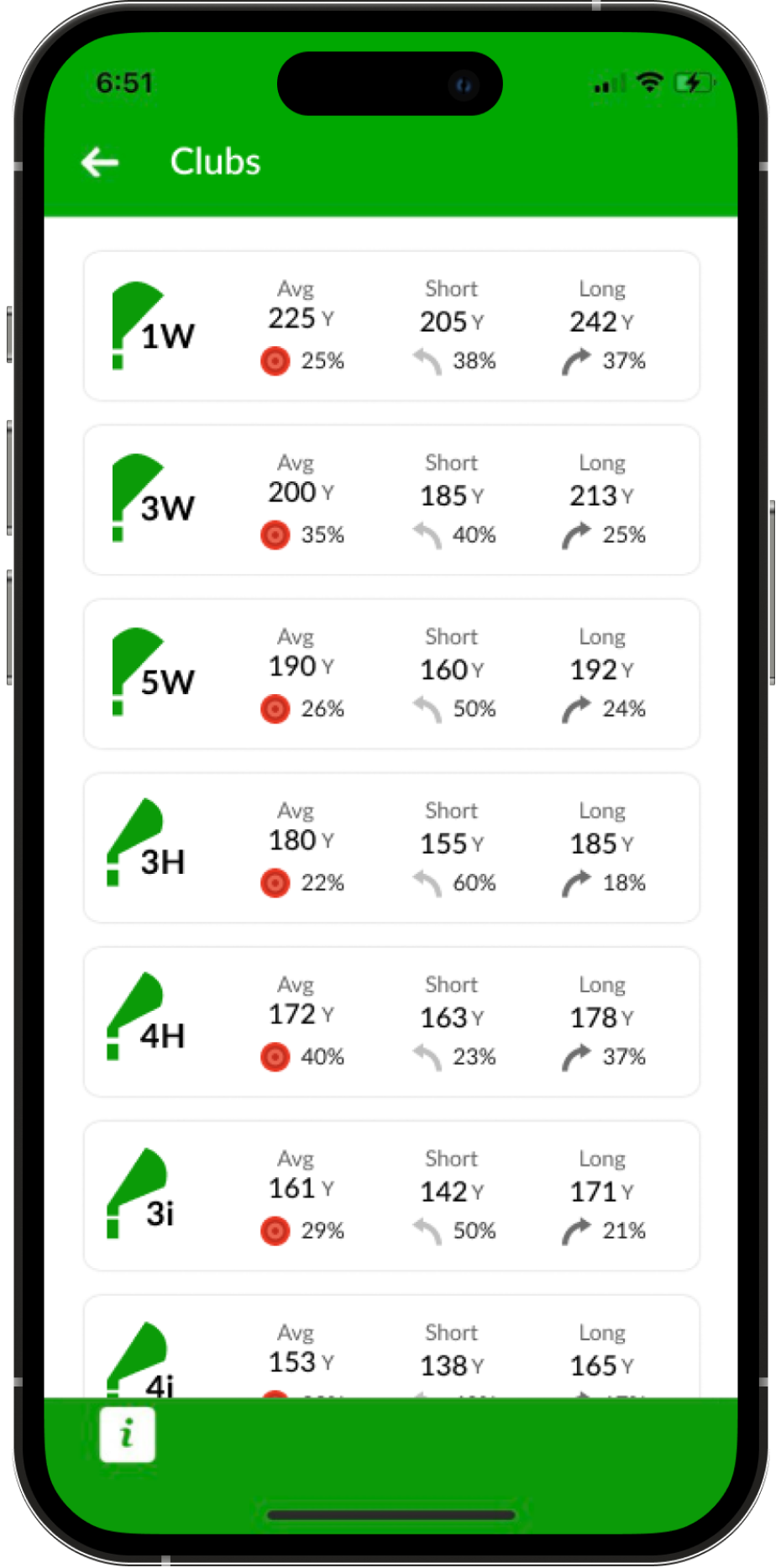This screenshot has height=1568, width=781.
Task: Open the 3H hybrid club card
Action: pyautogui.click(x=391, y=848)
